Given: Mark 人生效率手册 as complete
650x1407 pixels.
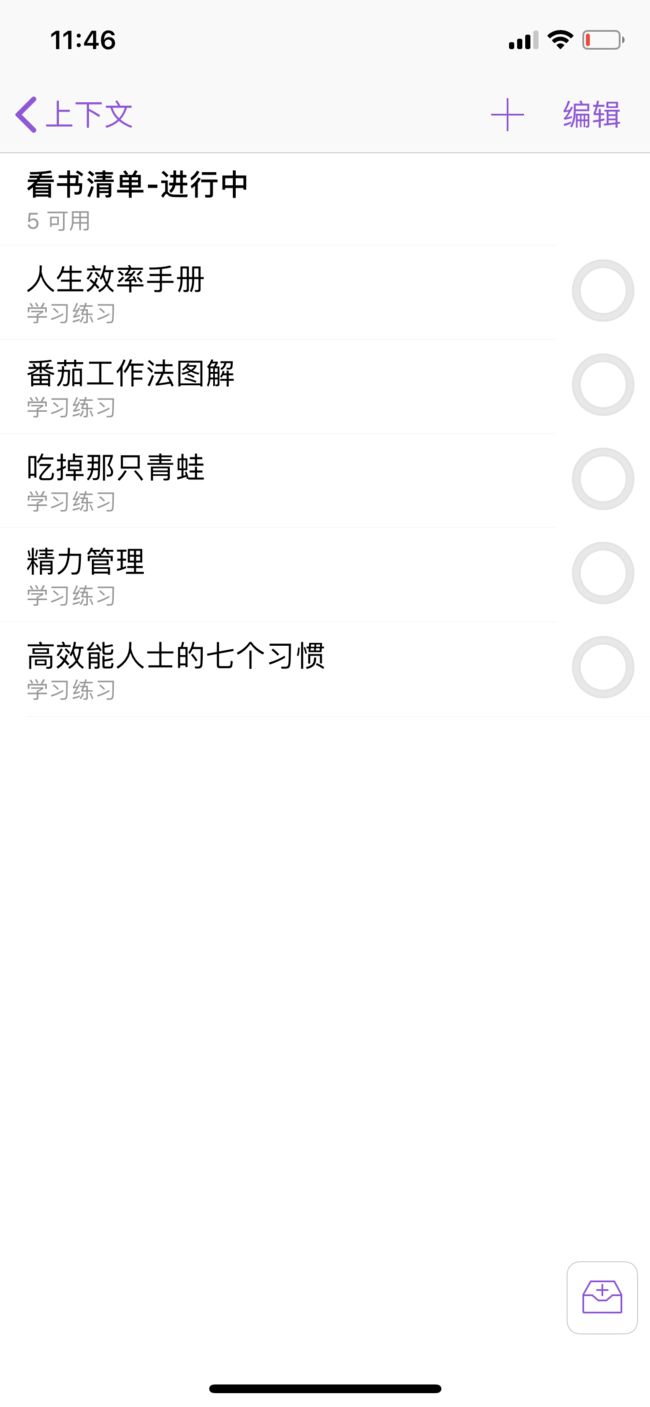Looking at the screenshot, I should coord(603,291).
